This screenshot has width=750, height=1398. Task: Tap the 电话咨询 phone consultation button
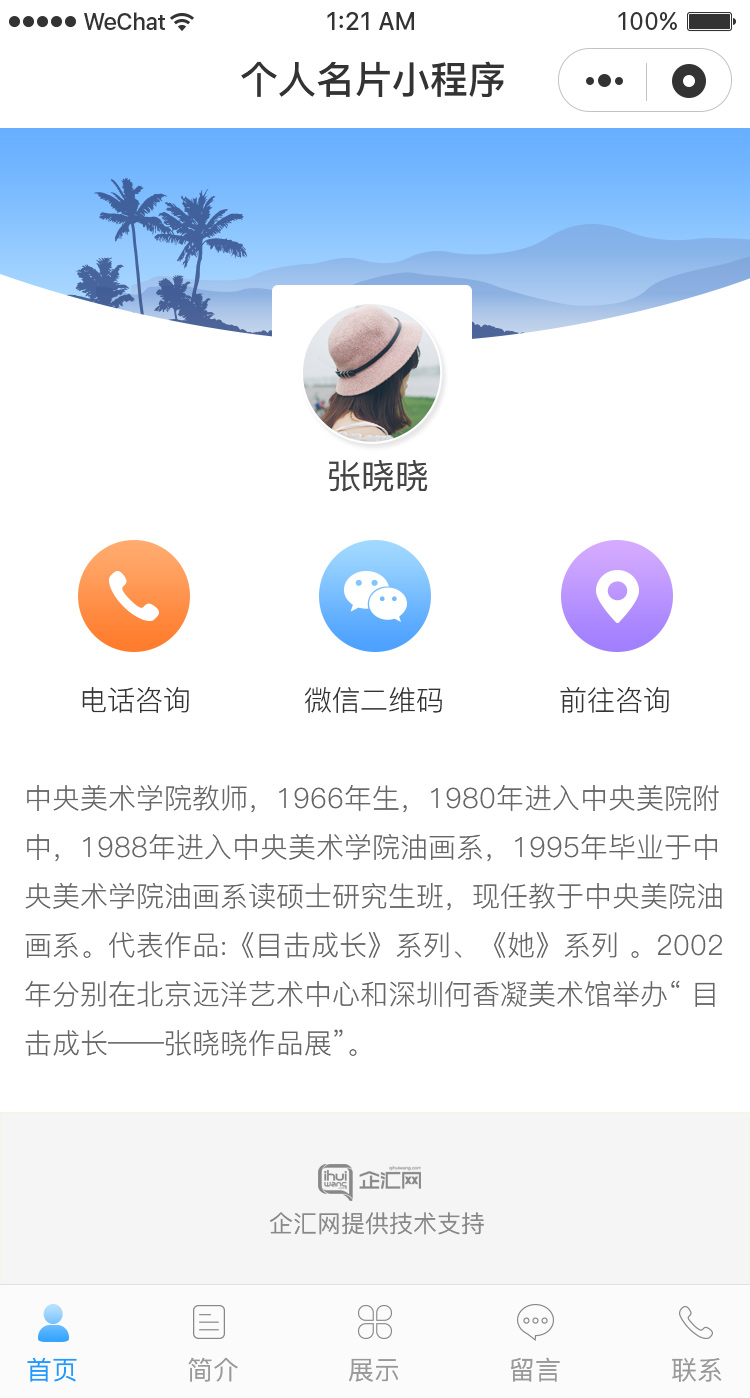coord(134,597)
